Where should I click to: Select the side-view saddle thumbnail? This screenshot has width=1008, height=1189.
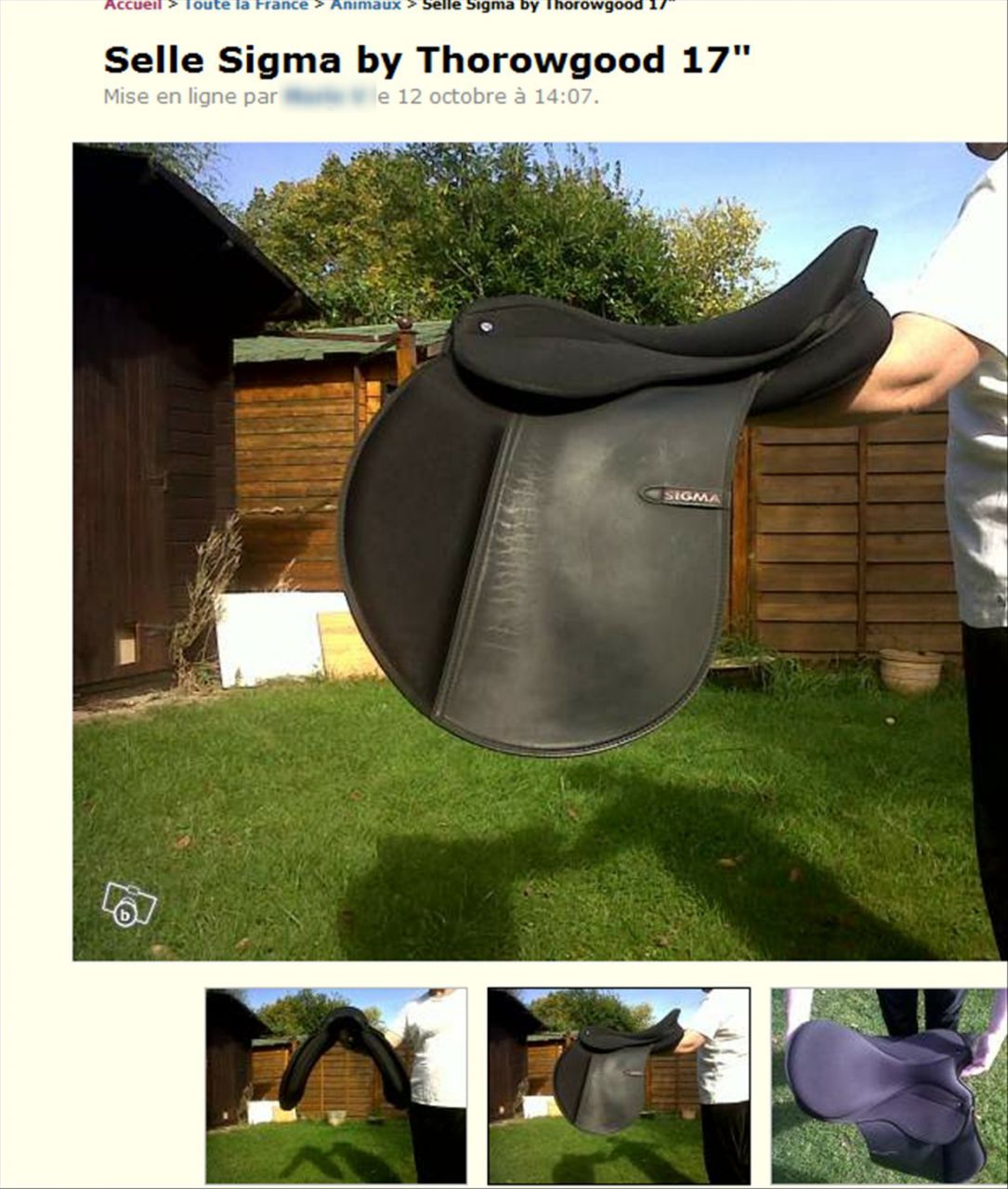pos(619,1086)
